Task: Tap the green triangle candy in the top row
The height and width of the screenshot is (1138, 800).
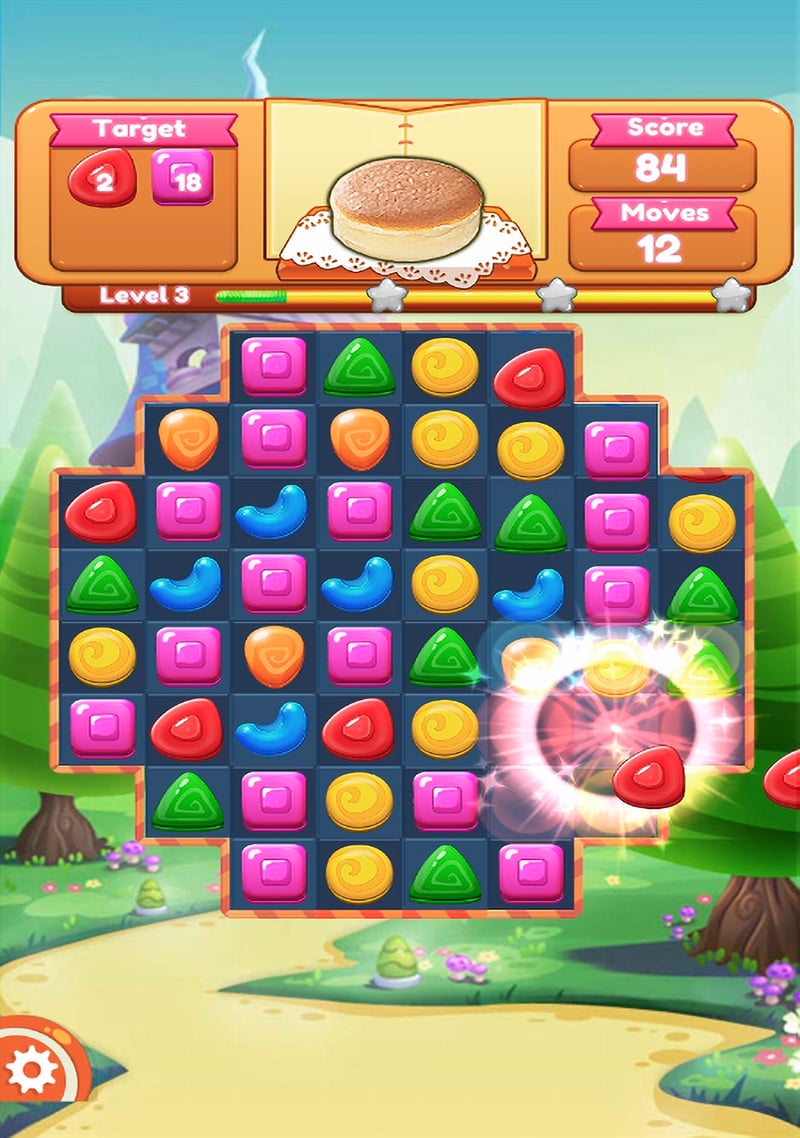Action: point(359,366)
